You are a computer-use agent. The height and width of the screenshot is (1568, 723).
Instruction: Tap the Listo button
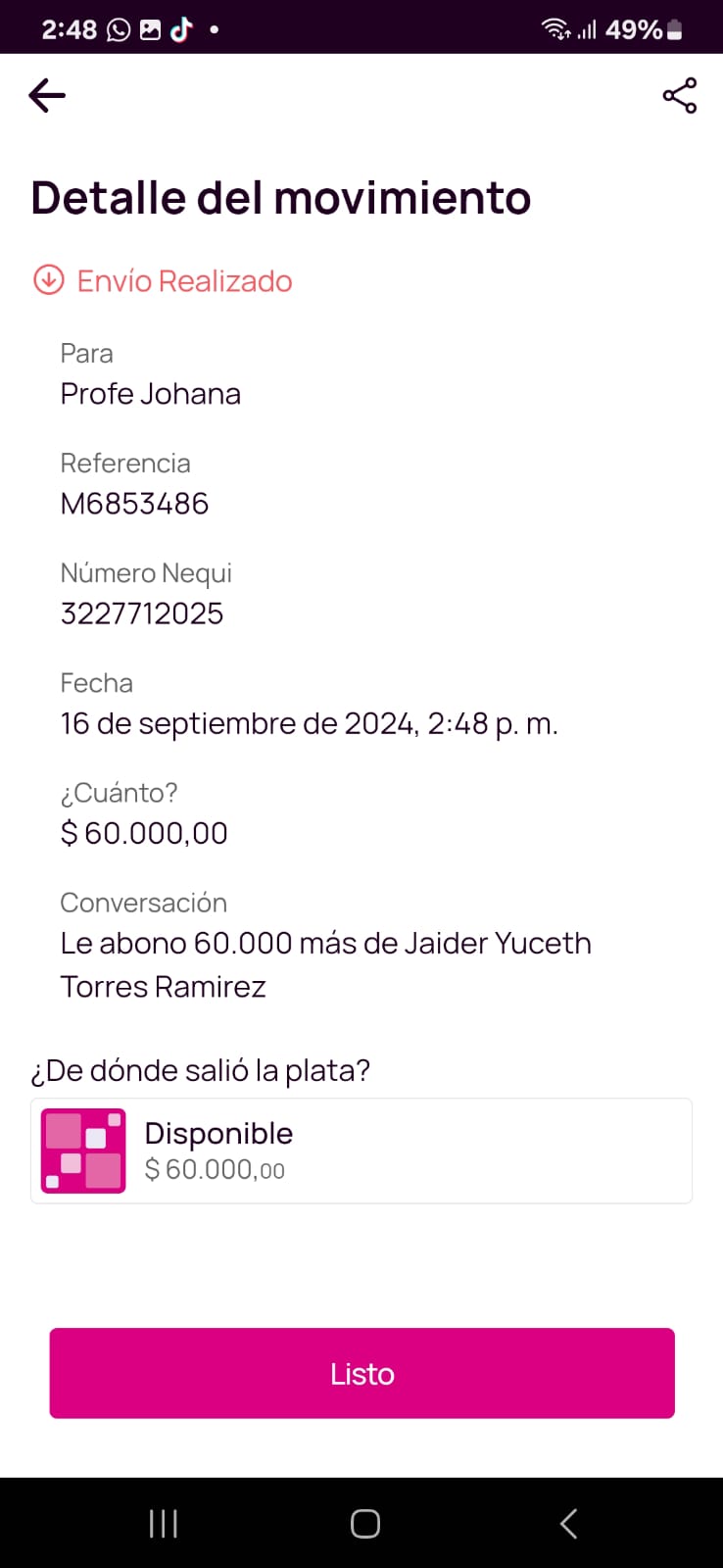361,1373
